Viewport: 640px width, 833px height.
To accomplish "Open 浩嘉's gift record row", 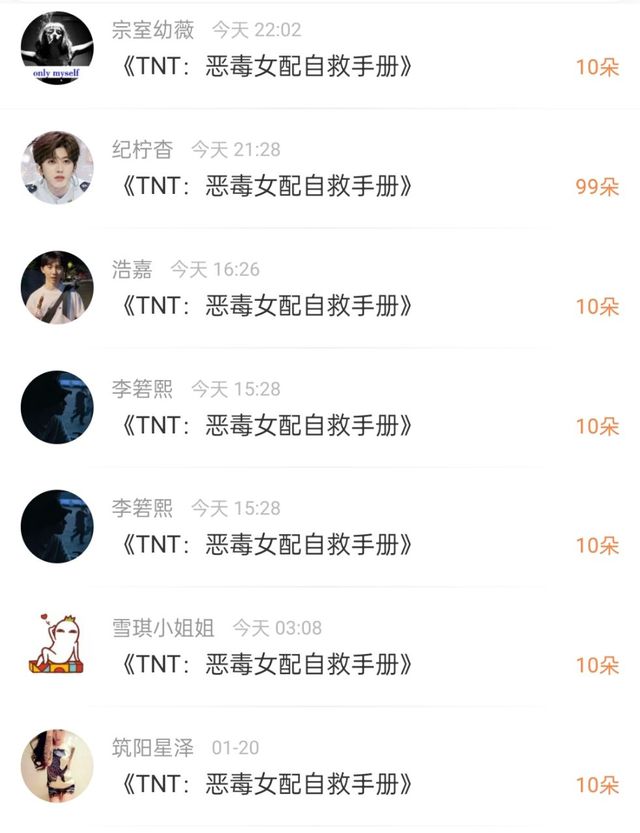I will click(320, 288).
